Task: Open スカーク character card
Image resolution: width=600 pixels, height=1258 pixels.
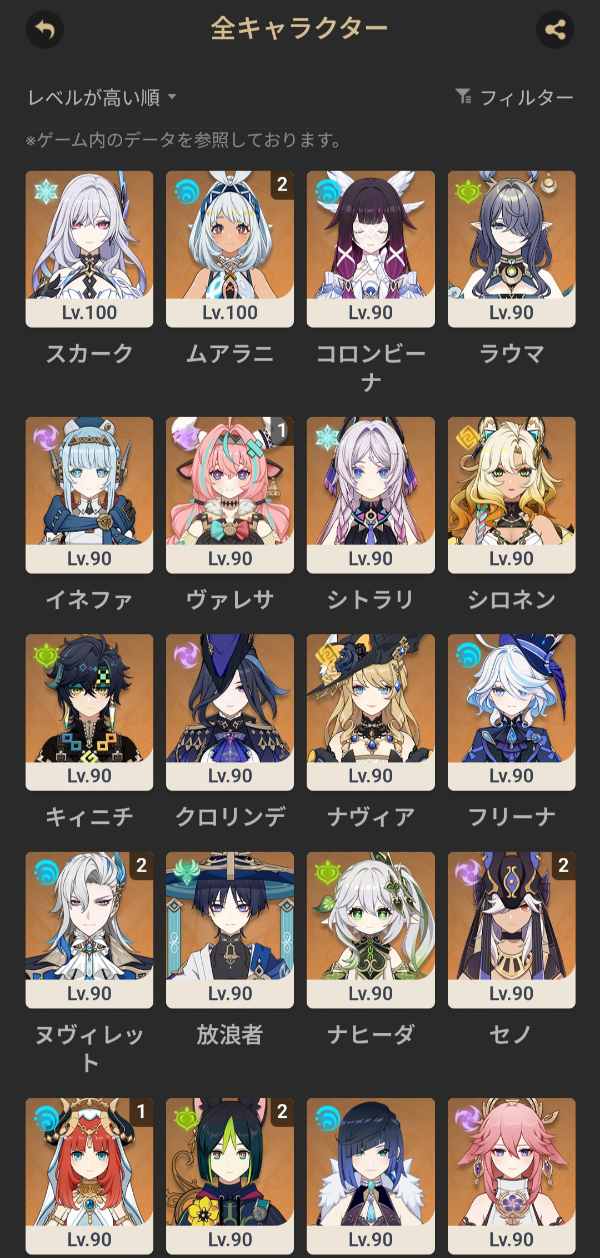Action: [x=89, y=249]
